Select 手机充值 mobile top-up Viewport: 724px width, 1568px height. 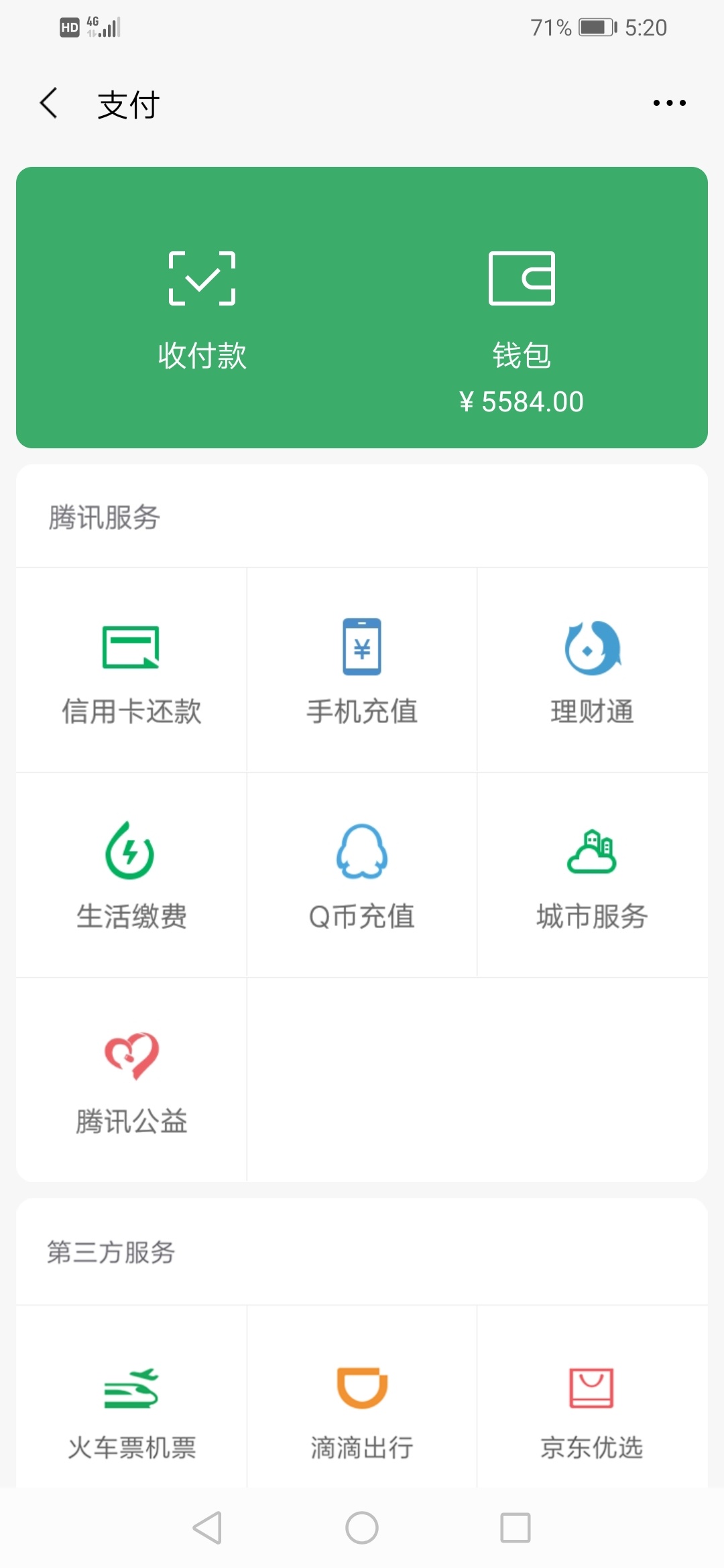pos(362,670)
